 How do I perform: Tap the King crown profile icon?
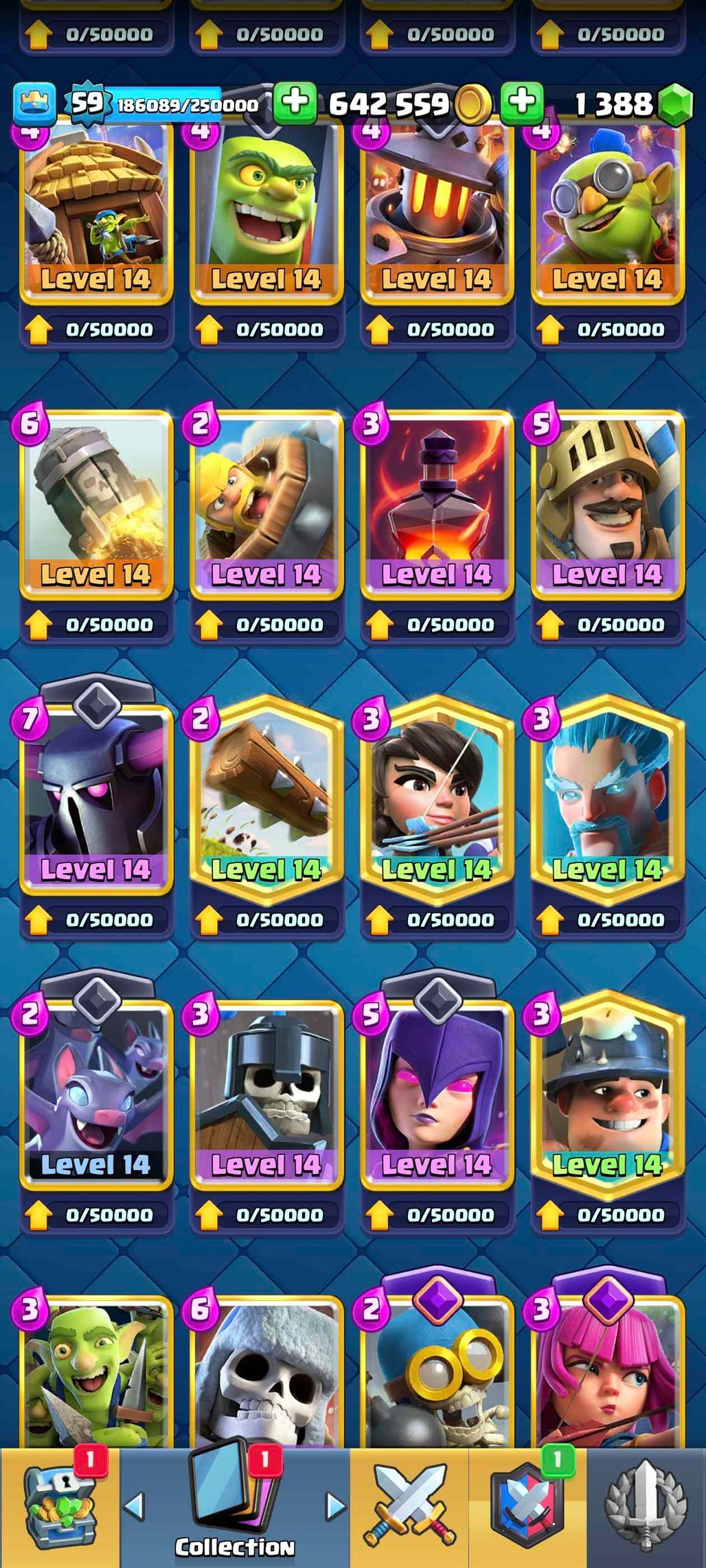34,103
